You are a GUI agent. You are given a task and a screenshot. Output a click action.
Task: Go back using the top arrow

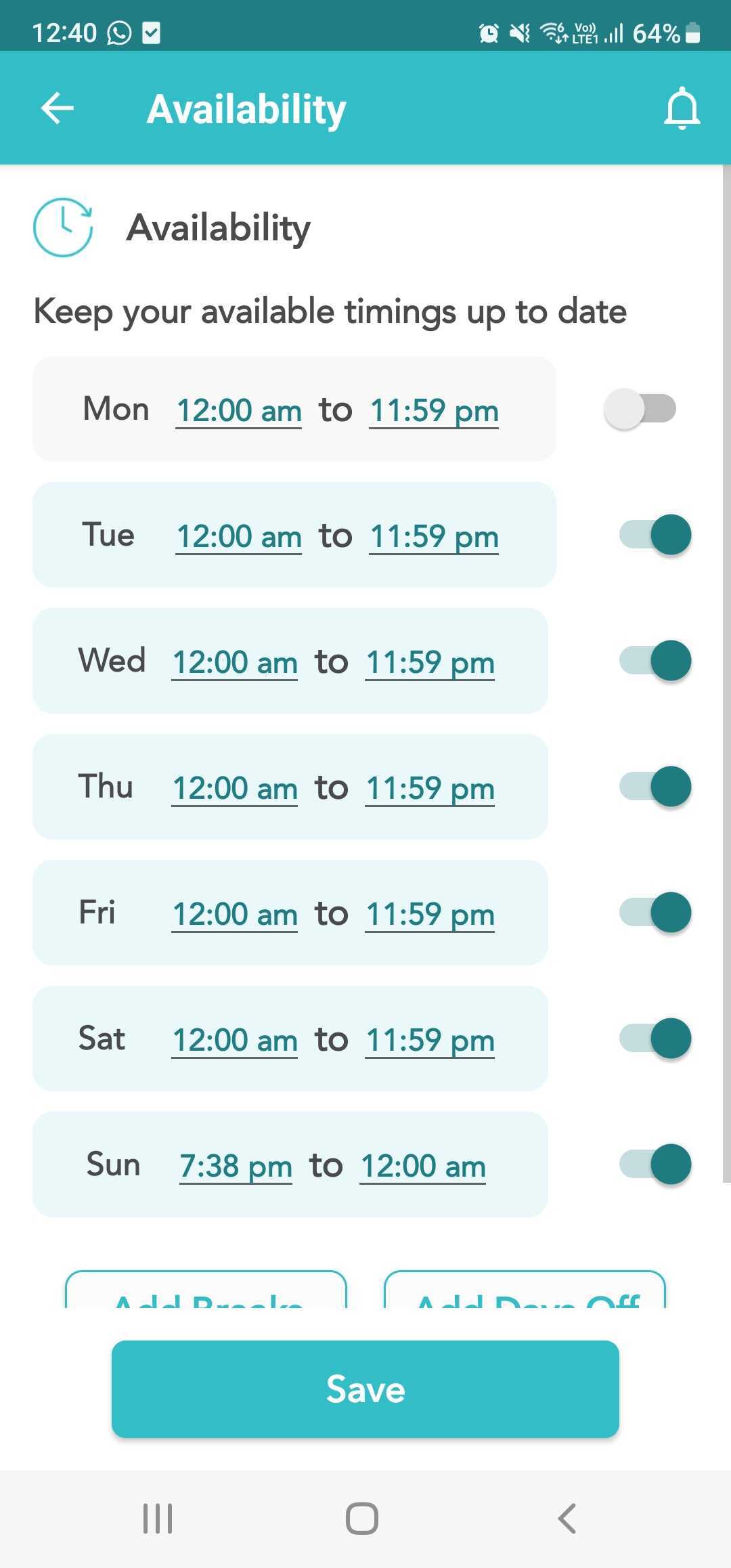click(58, 108)
